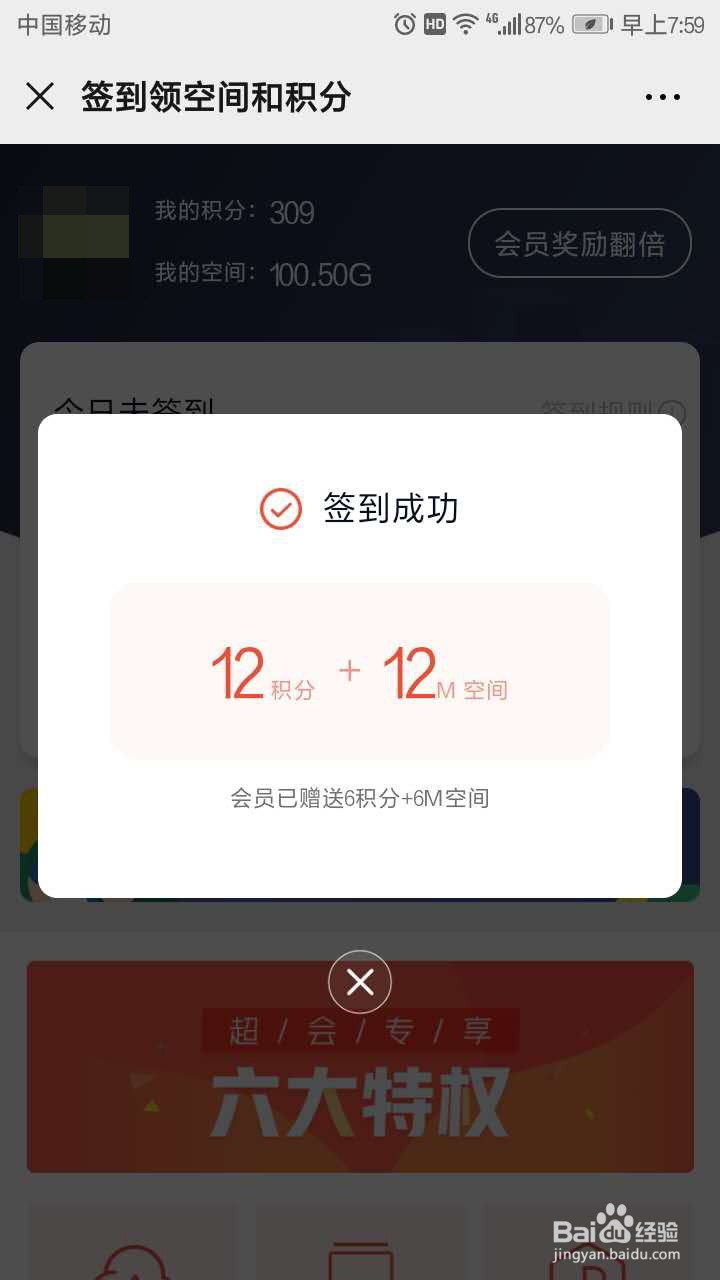Tap the battery percentage 87% display
This screenshot has height=1280, width=720.
545,27
